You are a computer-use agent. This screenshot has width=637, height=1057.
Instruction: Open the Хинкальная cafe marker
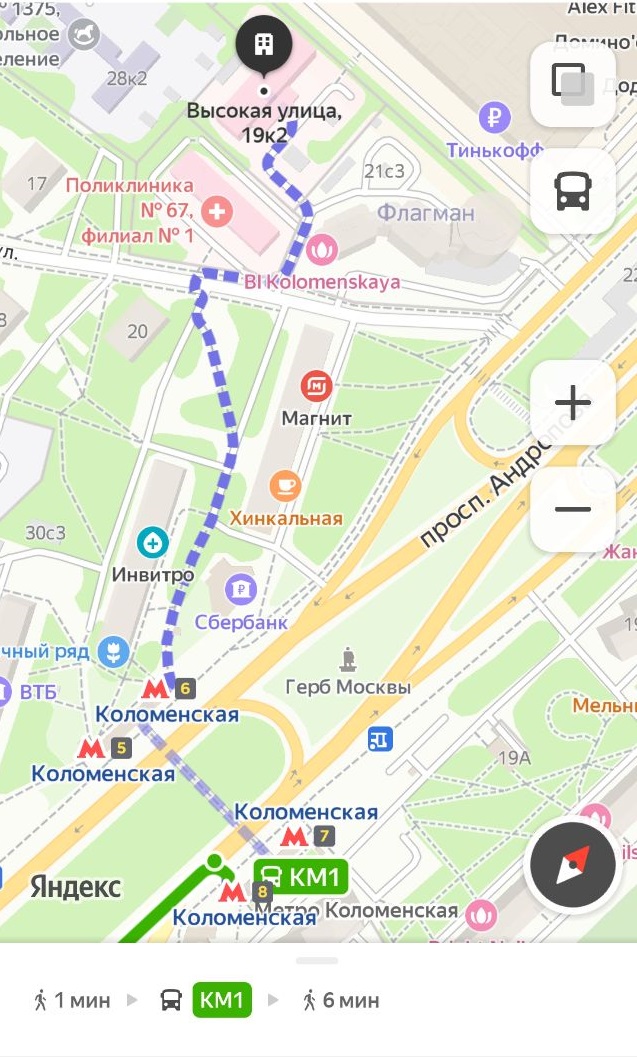(x=285, y=485)
